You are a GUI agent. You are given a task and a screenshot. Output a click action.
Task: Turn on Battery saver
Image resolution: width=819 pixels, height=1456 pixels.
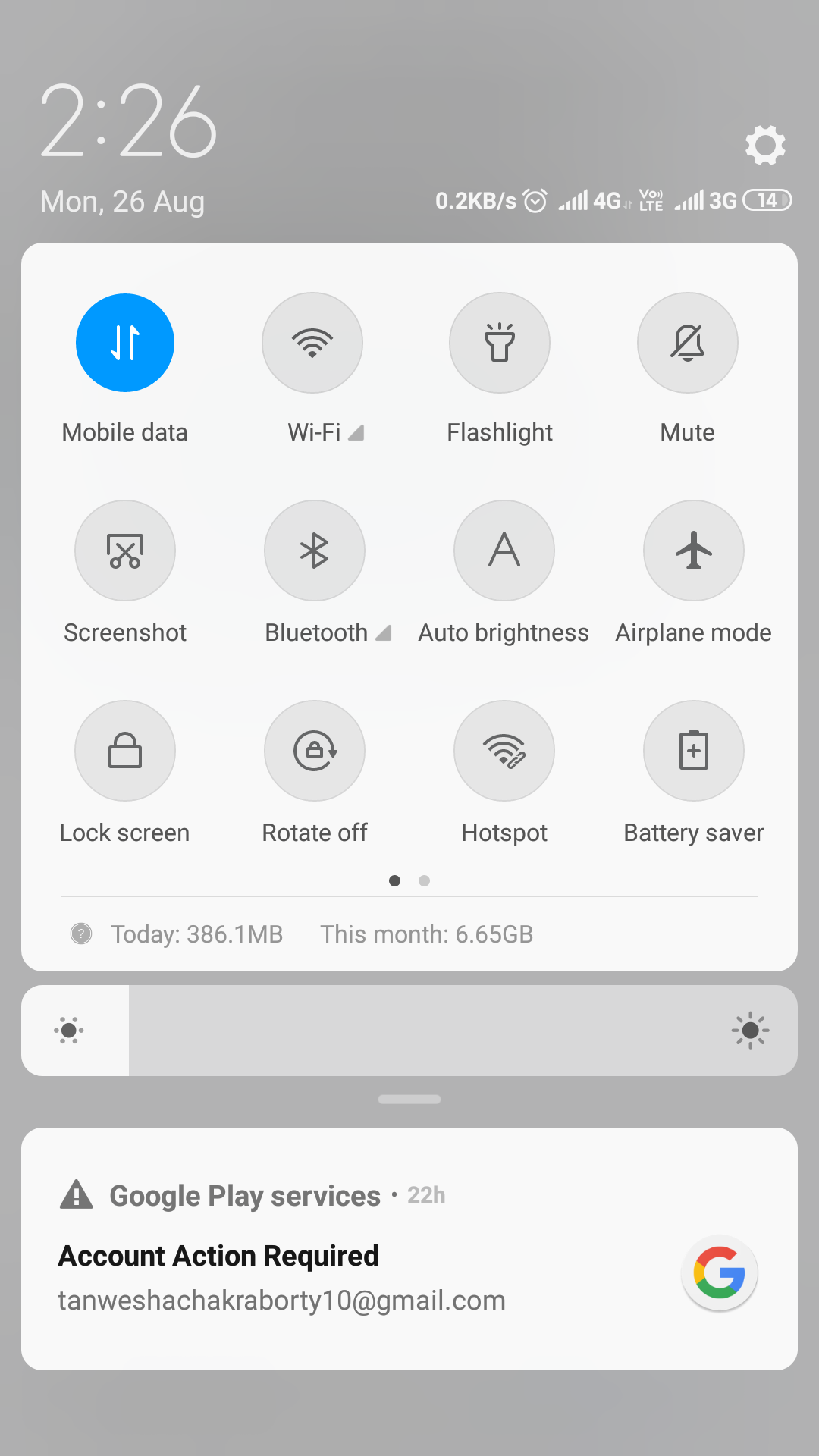tap(694, 751)
